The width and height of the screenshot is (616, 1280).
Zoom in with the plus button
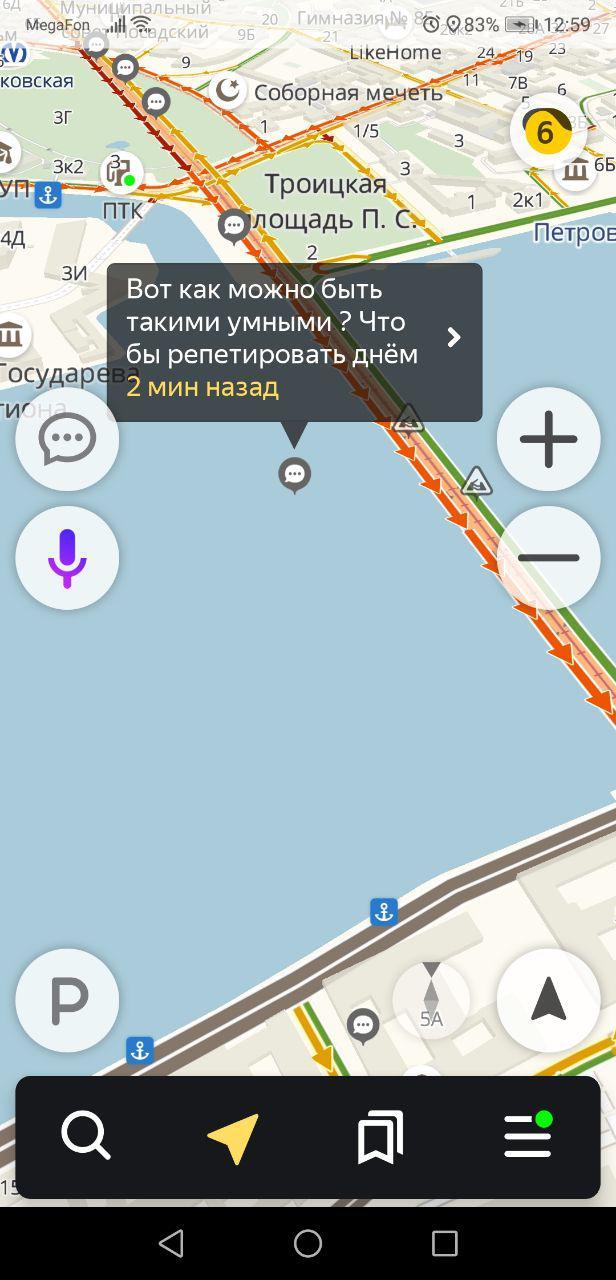548,439
